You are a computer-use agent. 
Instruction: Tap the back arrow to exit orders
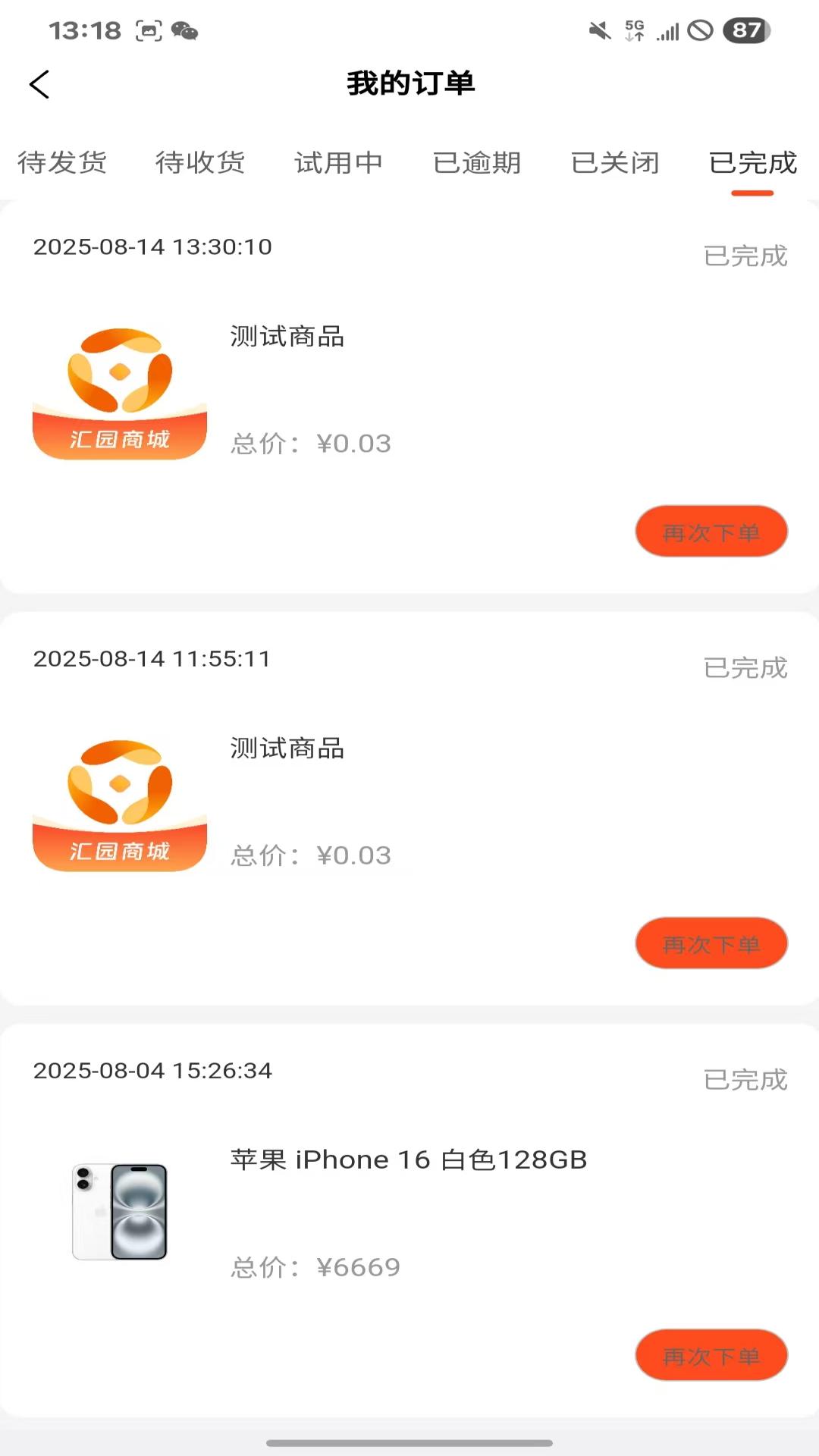click(39, 85)
